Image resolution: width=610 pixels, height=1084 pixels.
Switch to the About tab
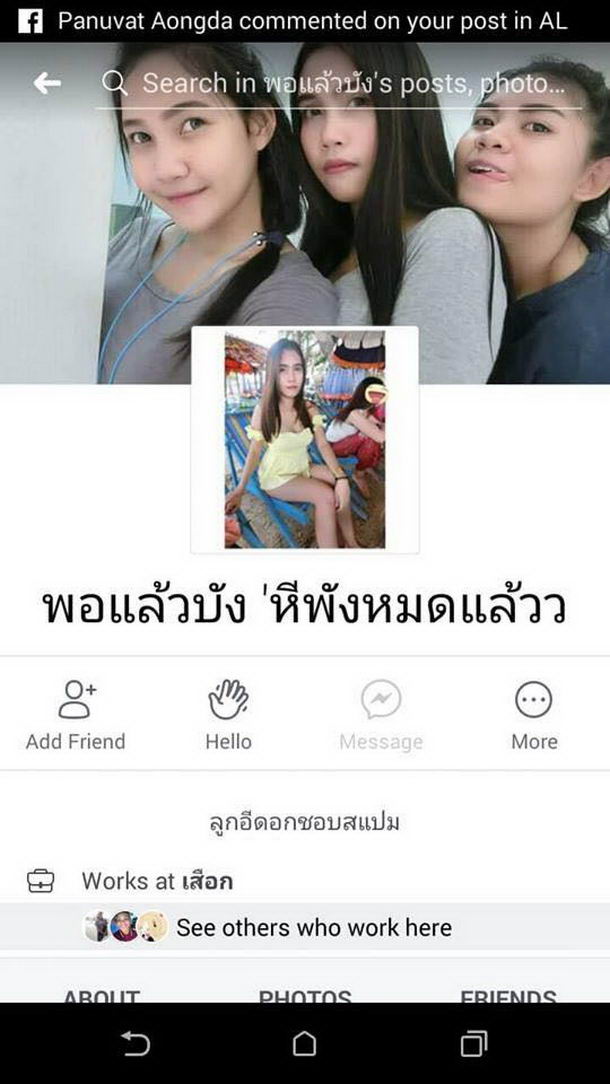click(x=102, y=996)
